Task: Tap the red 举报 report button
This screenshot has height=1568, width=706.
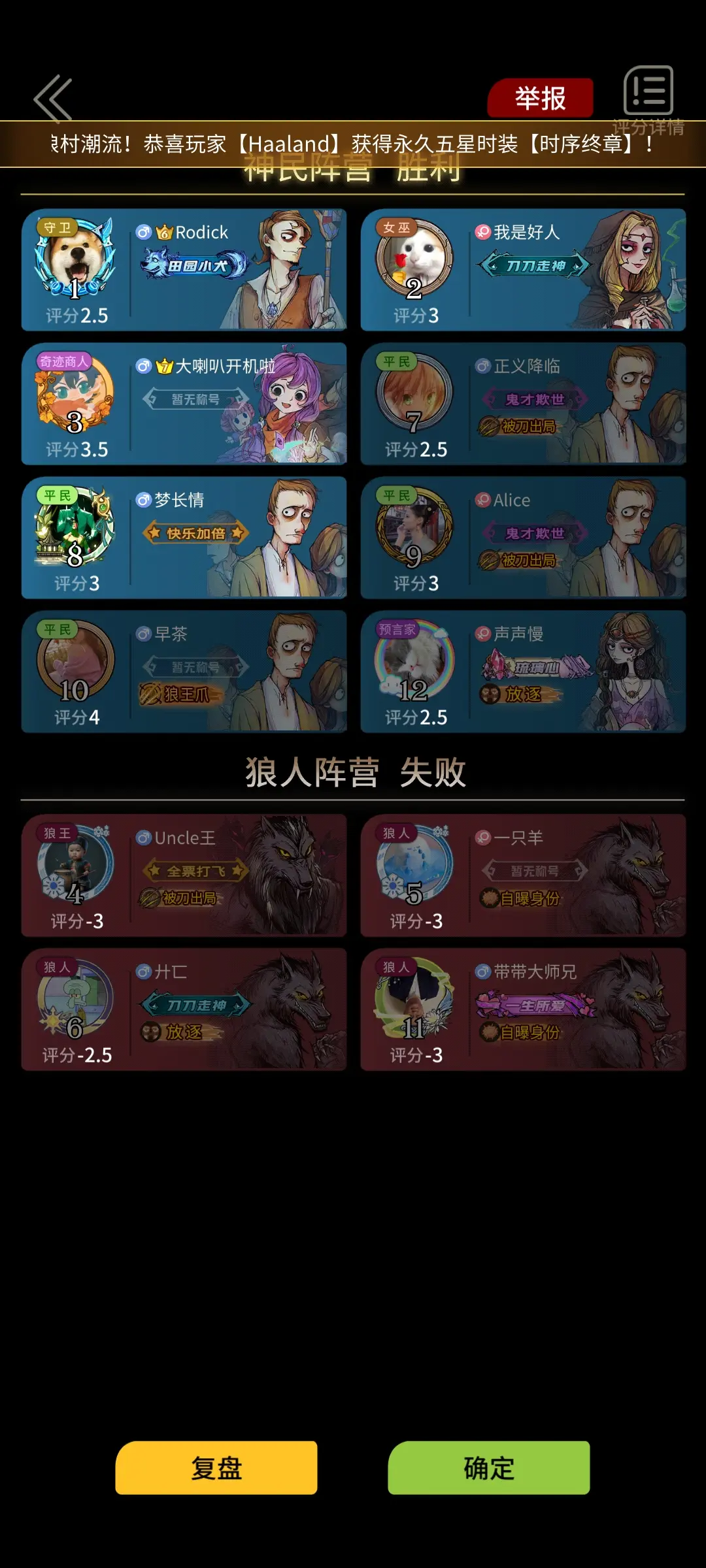Action: [x=540, y=98]
